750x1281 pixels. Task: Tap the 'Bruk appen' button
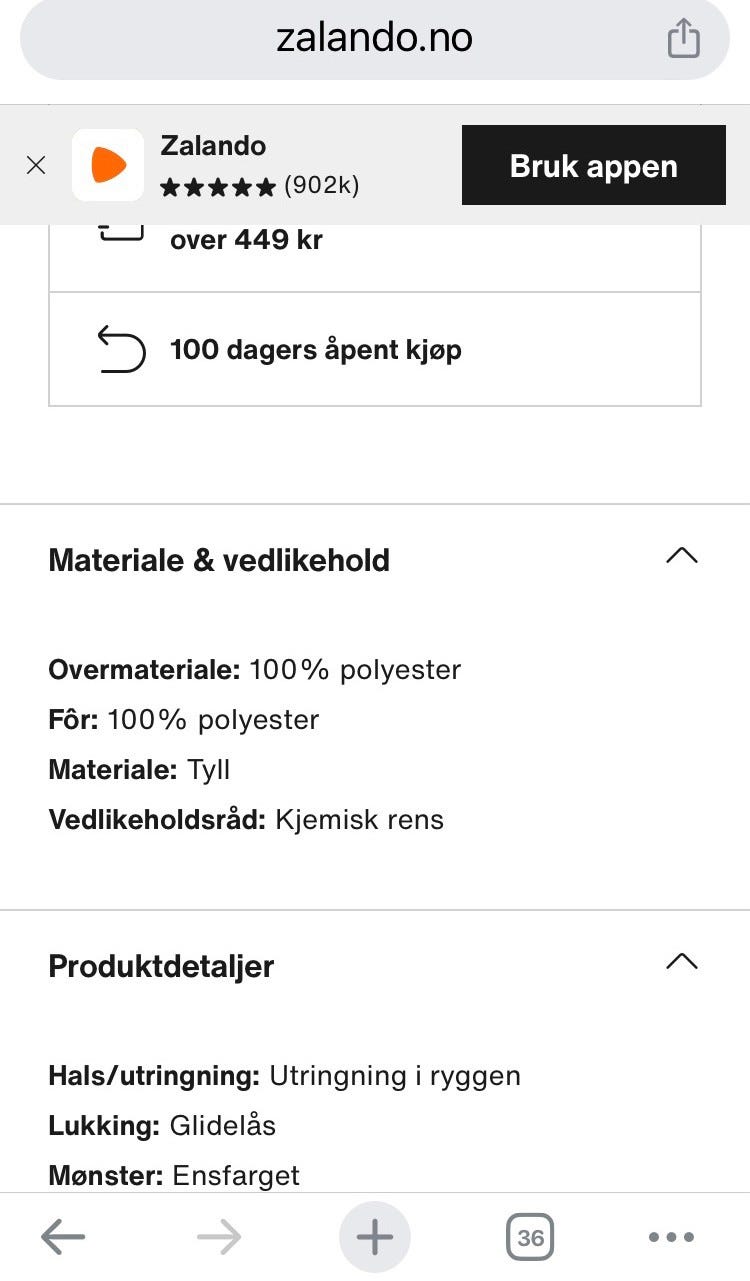pyautogui.click(x=593, y=165)
